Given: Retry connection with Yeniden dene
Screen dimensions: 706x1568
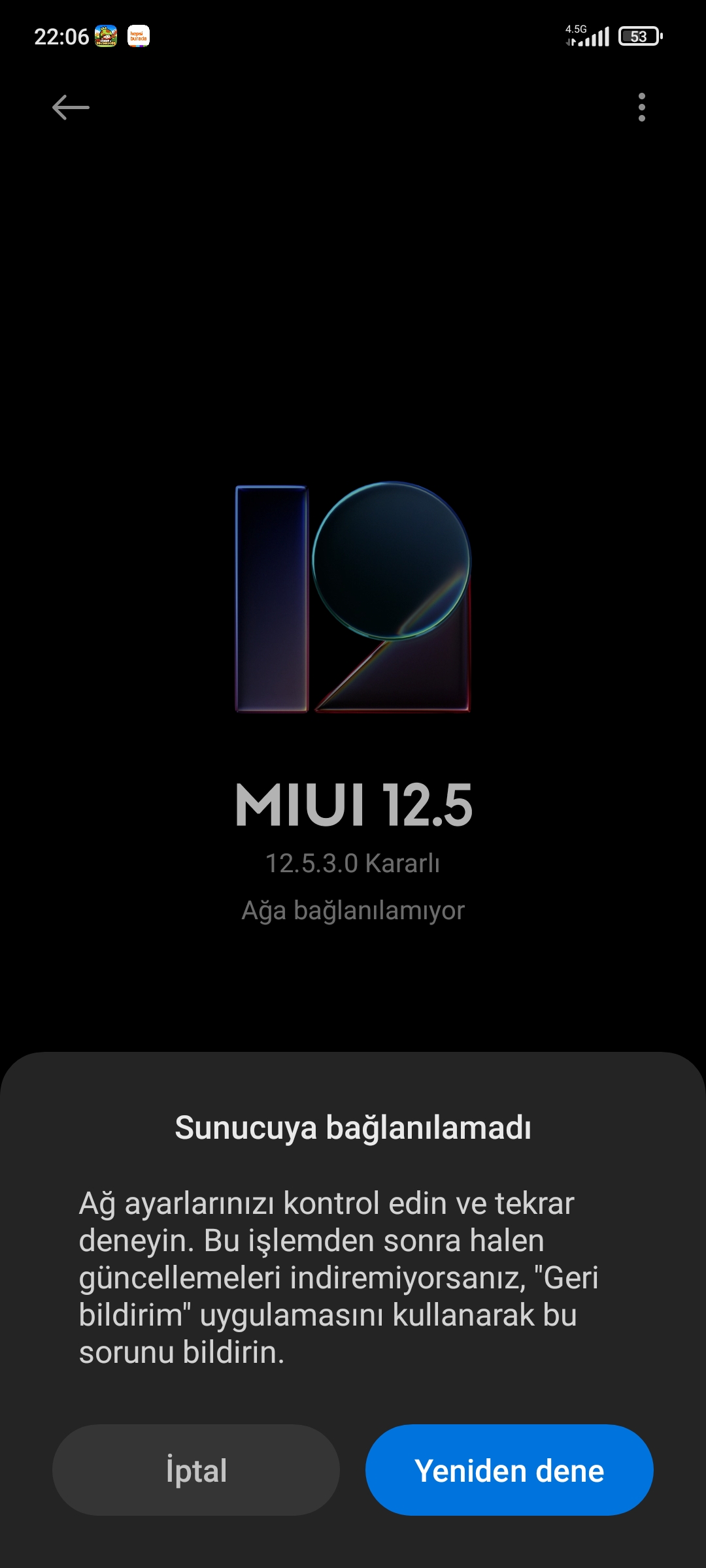Looking at the screenshot, I should (x=509, y=1470).
